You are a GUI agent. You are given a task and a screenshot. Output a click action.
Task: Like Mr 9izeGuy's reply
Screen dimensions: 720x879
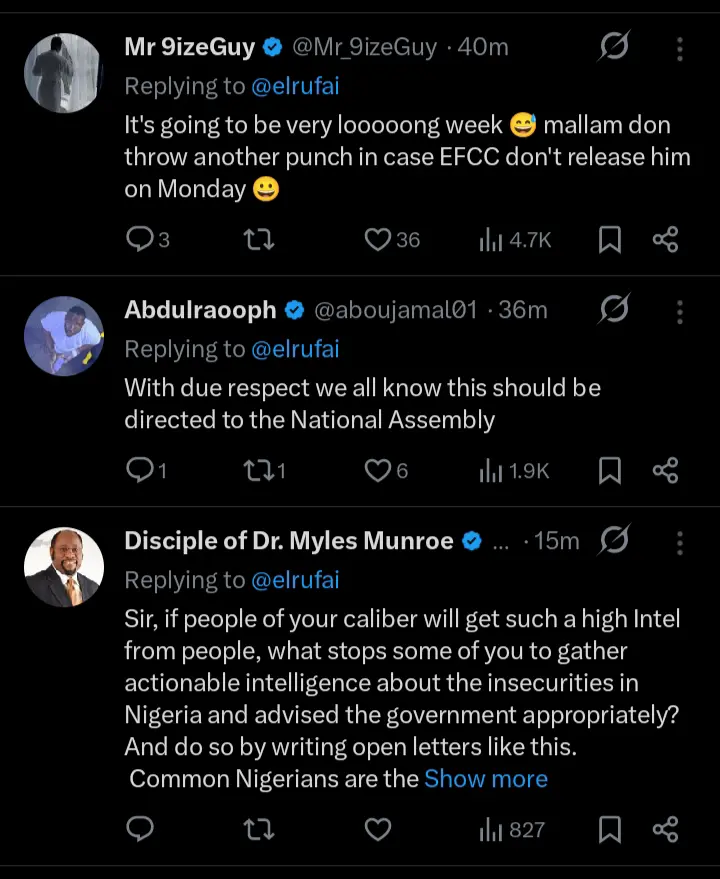point(377,239)
